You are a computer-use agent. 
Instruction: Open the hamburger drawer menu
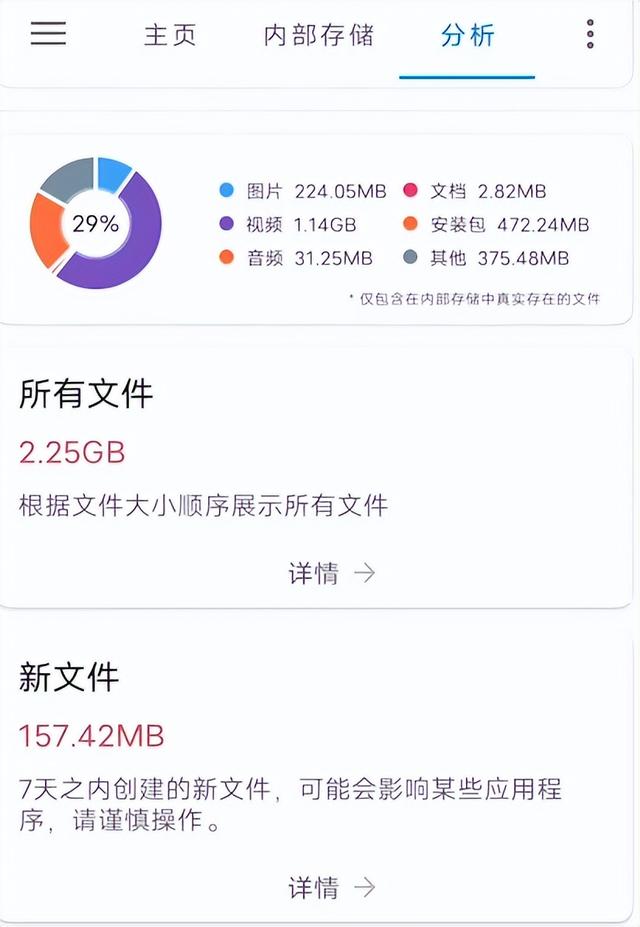tap(48, 34)
